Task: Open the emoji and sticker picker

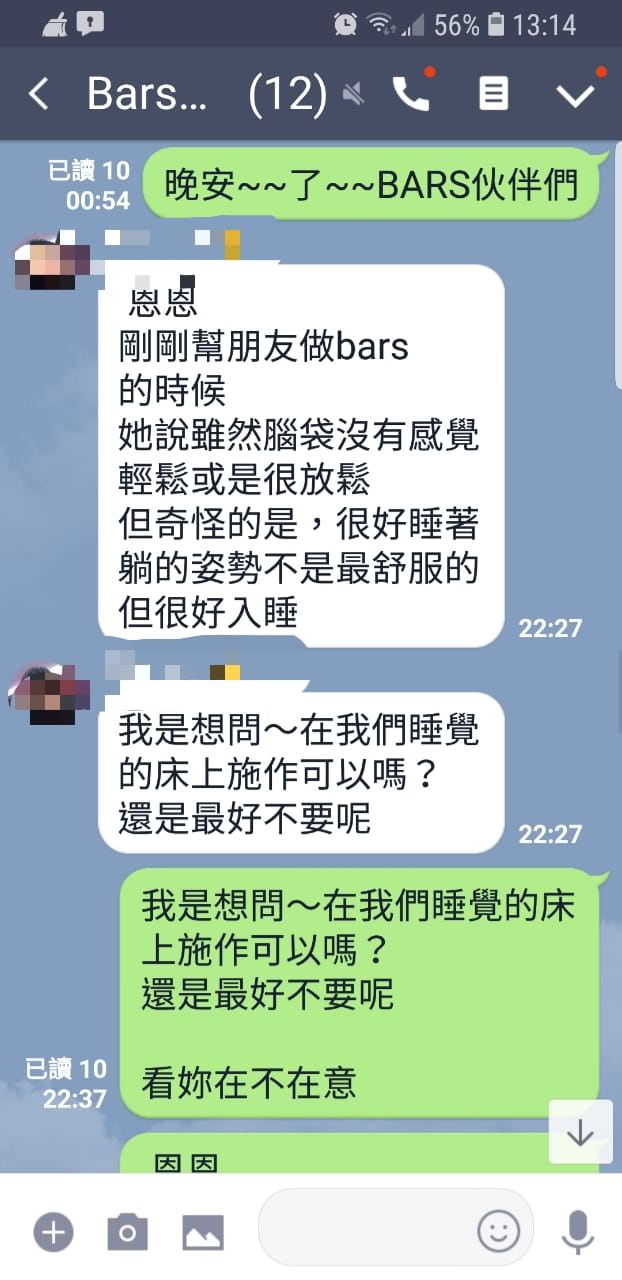Action: click(x=498, y=1231)
